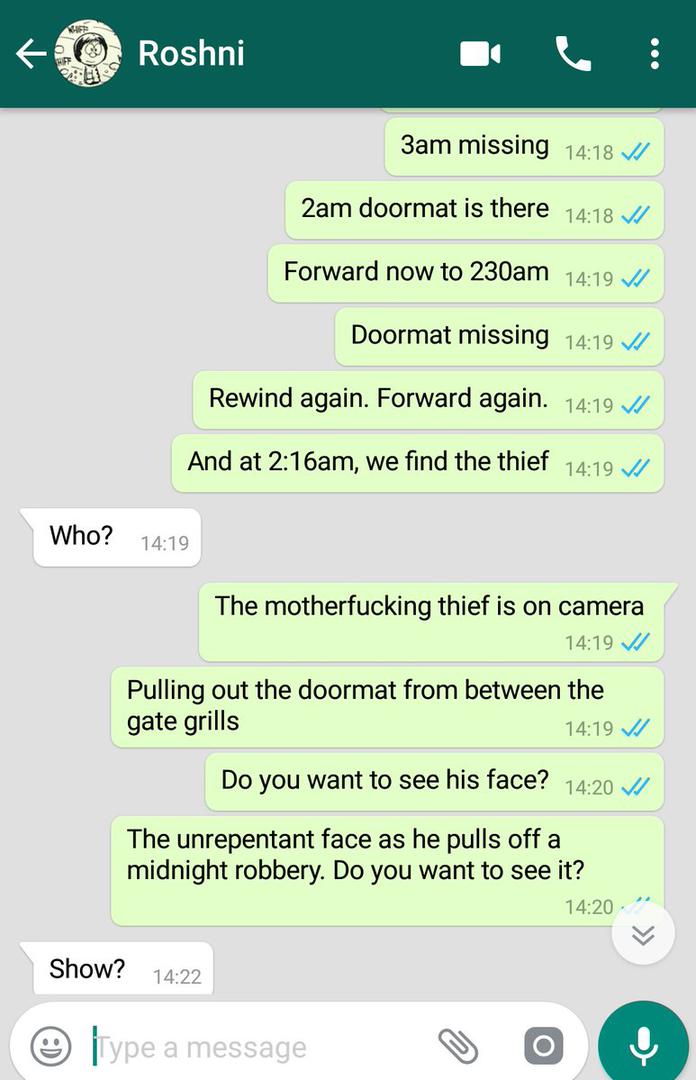Open the camera from the message bar

point(543,1046)
